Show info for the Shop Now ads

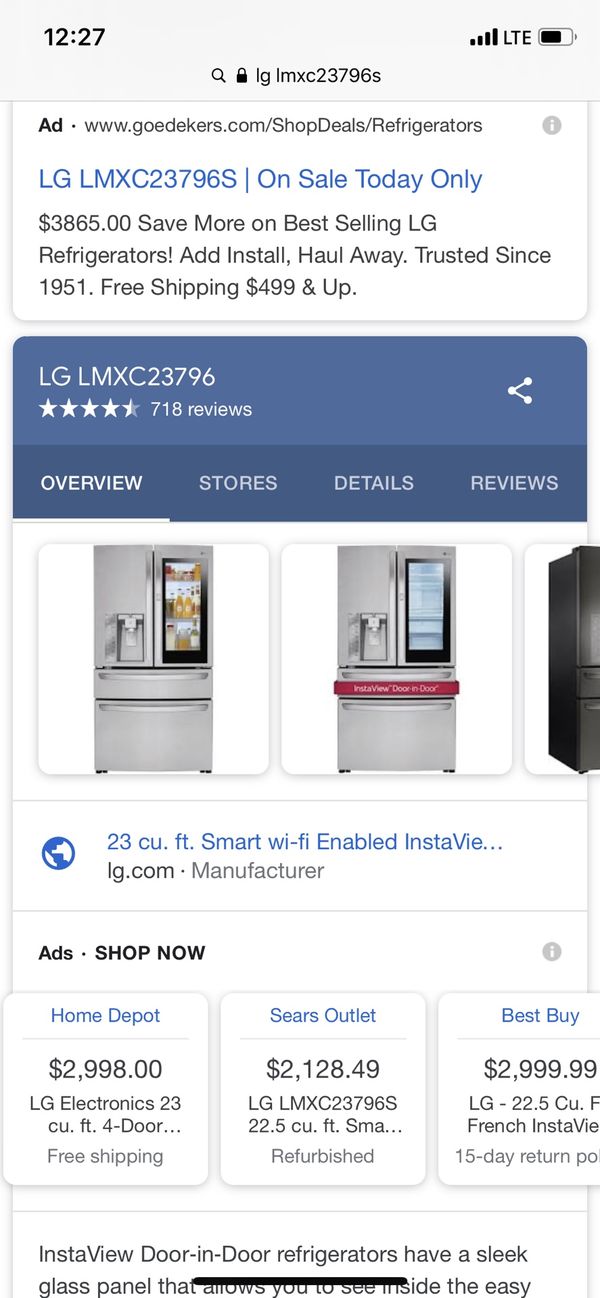(x=551, y=952)
